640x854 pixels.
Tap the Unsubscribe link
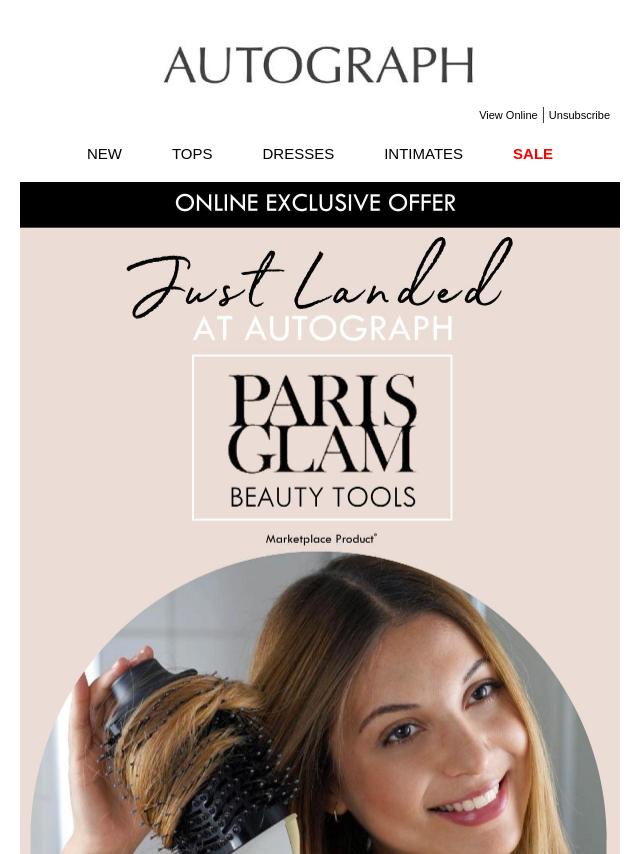click(x=579, y=115)
